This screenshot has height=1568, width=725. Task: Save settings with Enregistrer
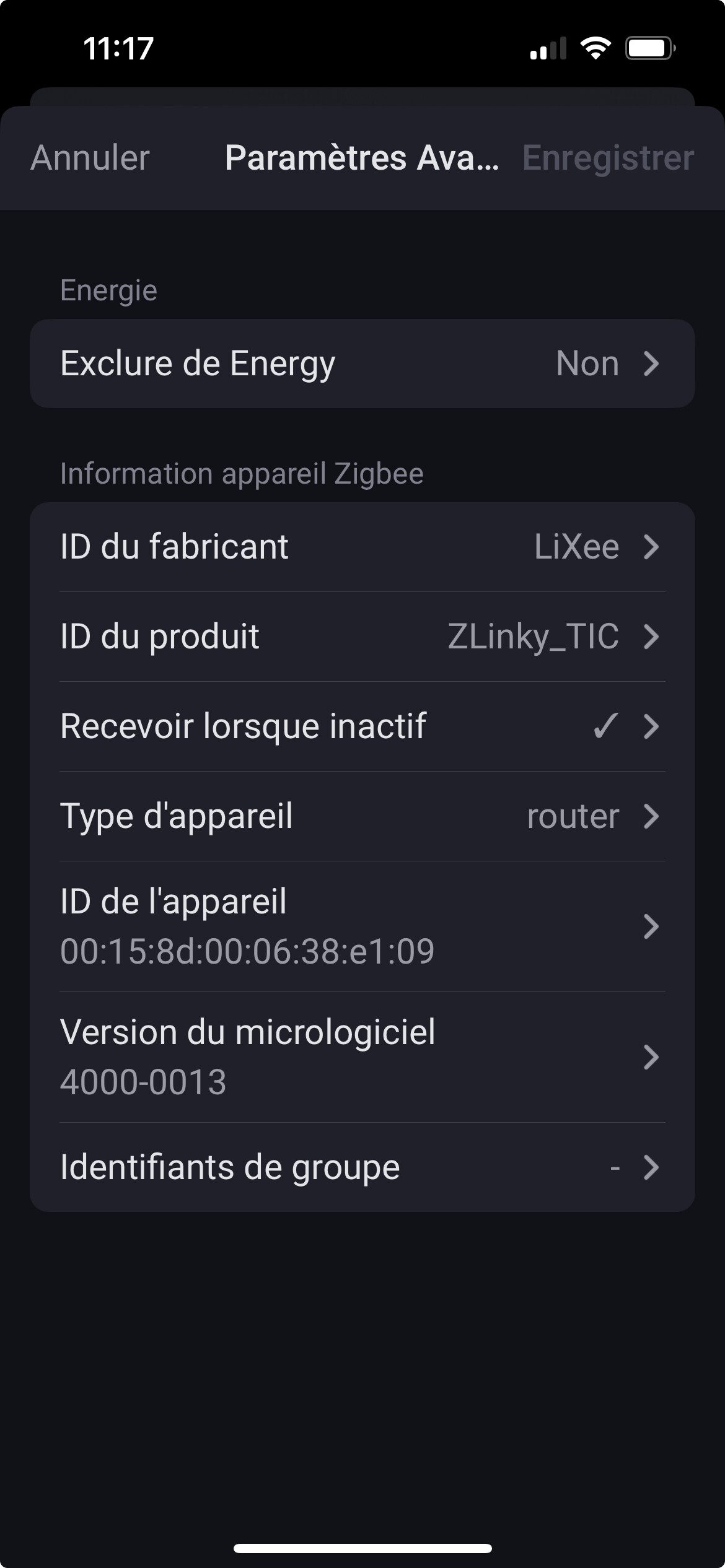click(x=607, y=158)
